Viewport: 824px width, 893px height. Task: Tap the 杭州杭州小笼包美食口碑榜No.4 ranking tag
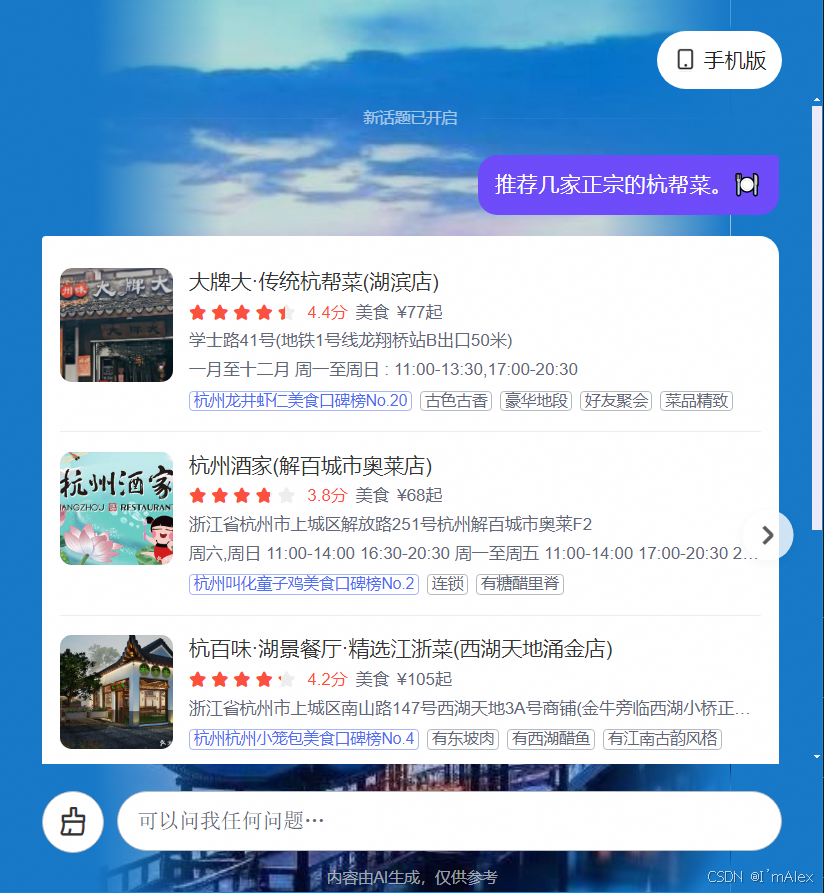pos(303,739)
